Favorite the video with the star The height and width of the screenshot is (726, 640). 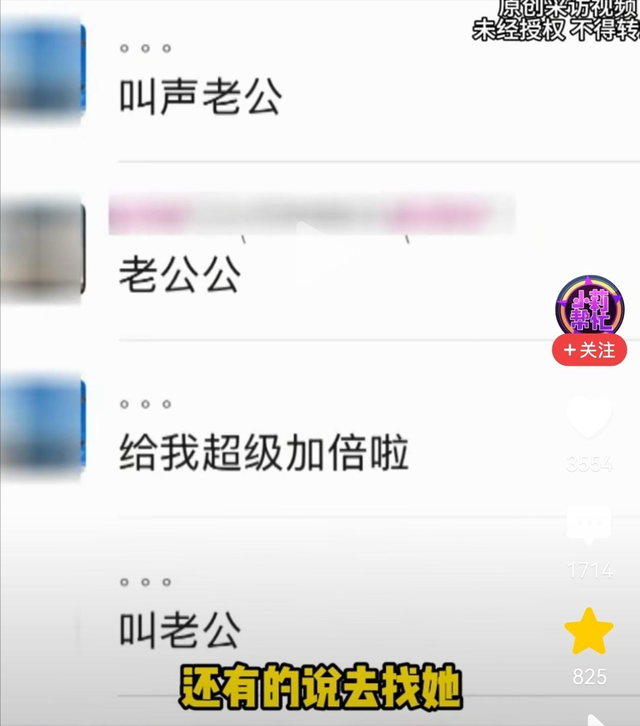[589, 631]
